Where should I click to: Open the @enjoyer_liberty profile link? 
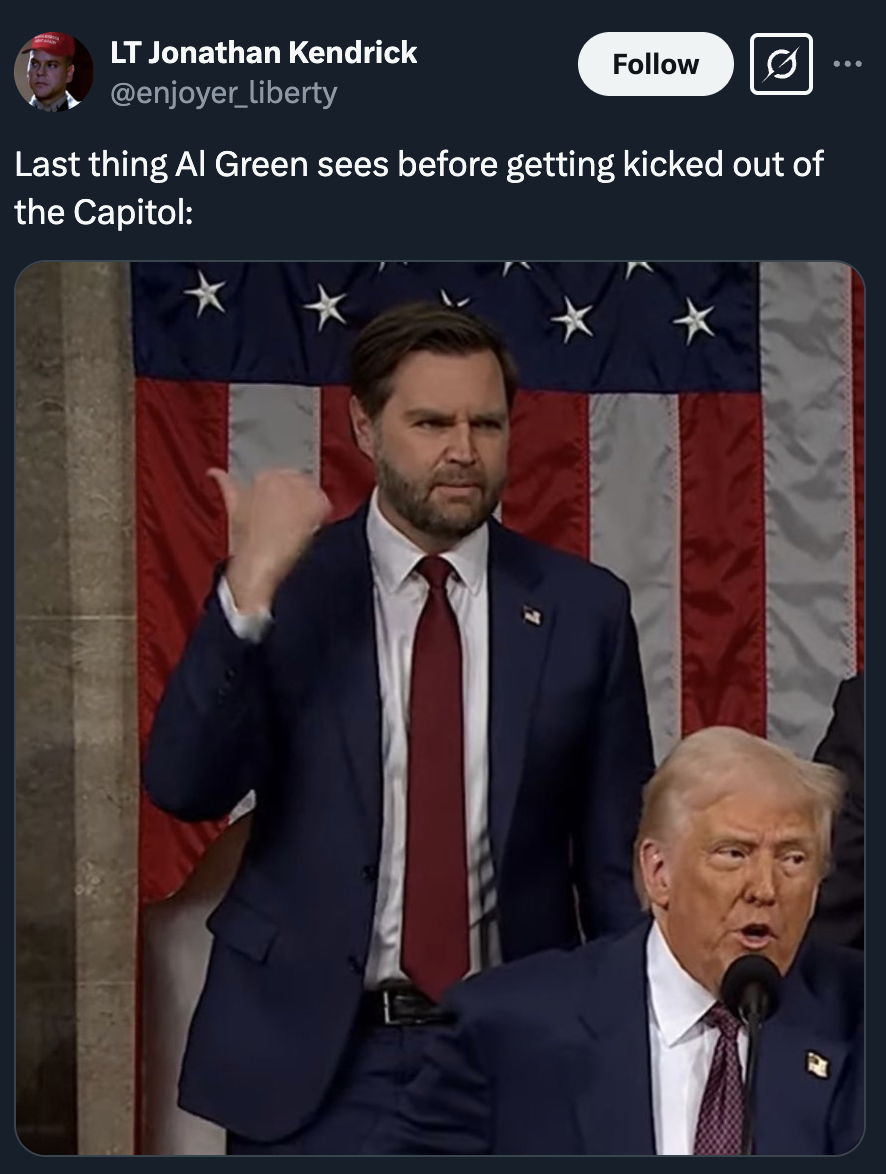click(x=223, y=93)
